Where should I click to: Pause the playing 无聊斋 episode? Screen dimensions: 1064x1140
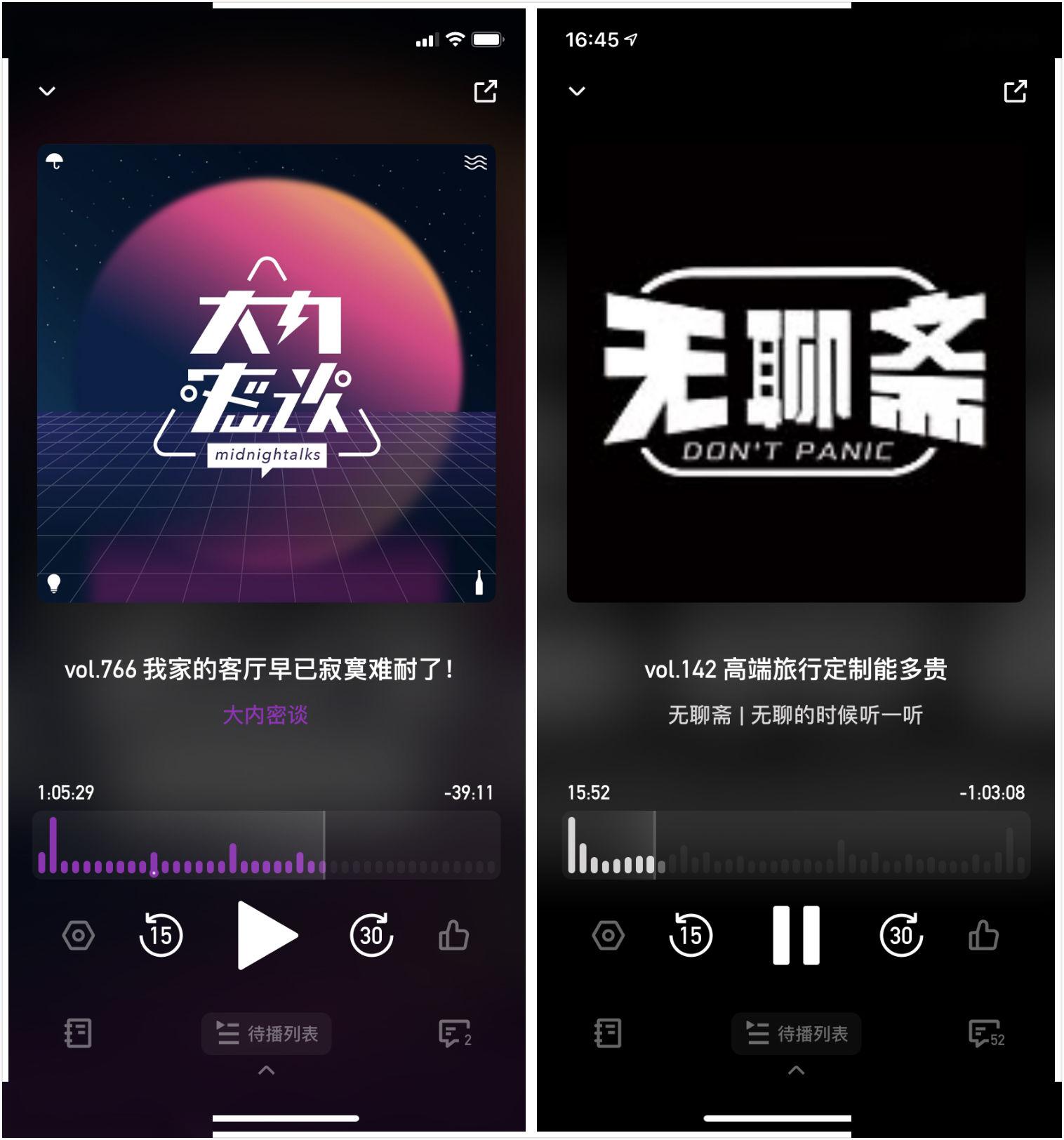796,936
